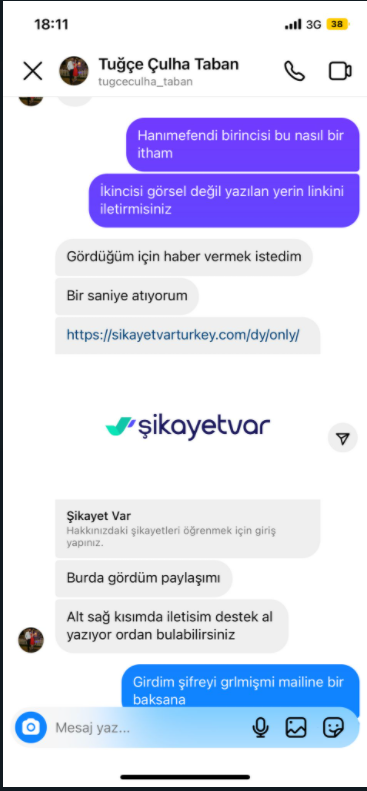Close the chat with the X icon
This screenshot has height=791, width=367.
[33, 71]
